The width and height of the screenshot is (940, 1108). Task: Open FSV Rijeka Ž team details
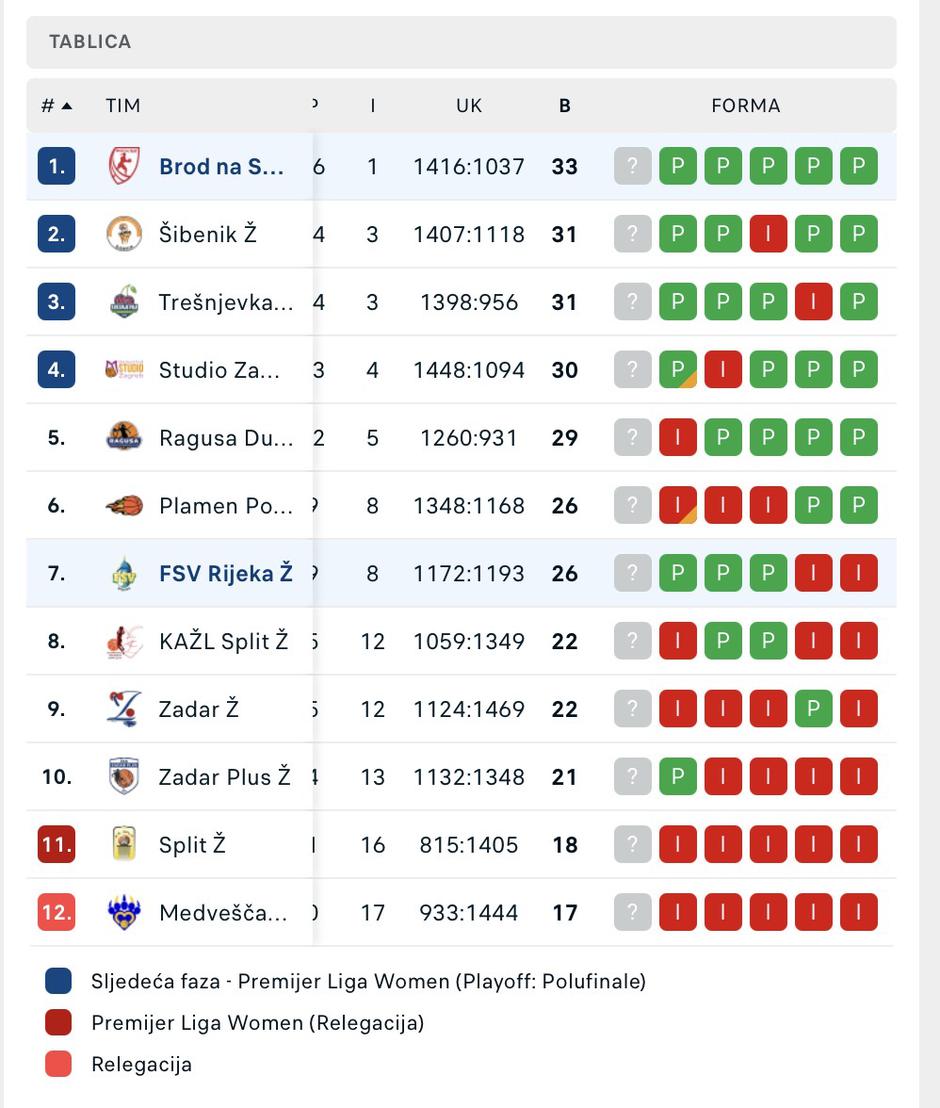pyautogui.click(x=225, y=574)
